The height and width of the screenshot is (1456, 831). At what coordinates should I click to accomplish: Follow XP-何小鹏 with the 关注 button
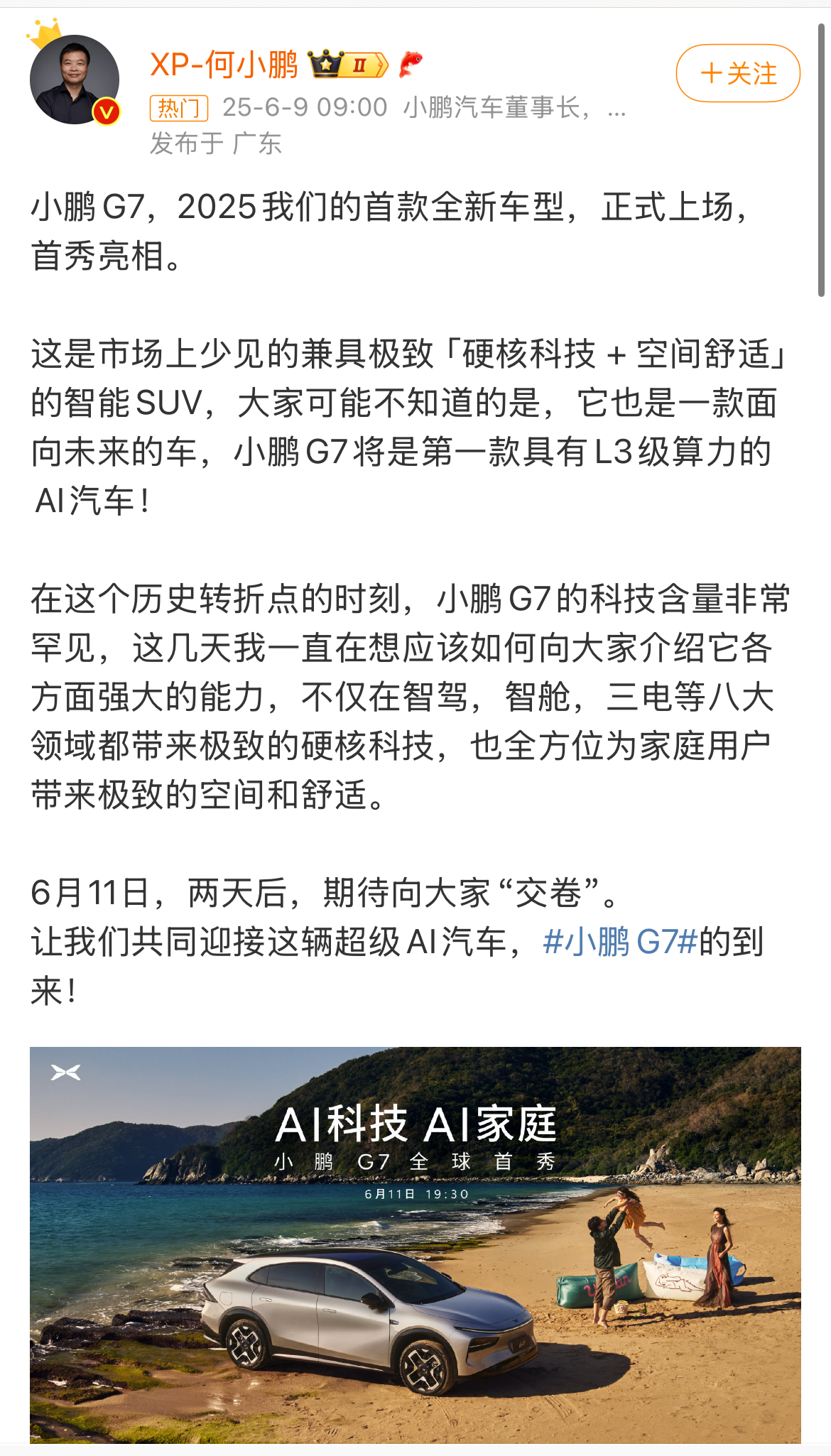(x=738, y=73)
